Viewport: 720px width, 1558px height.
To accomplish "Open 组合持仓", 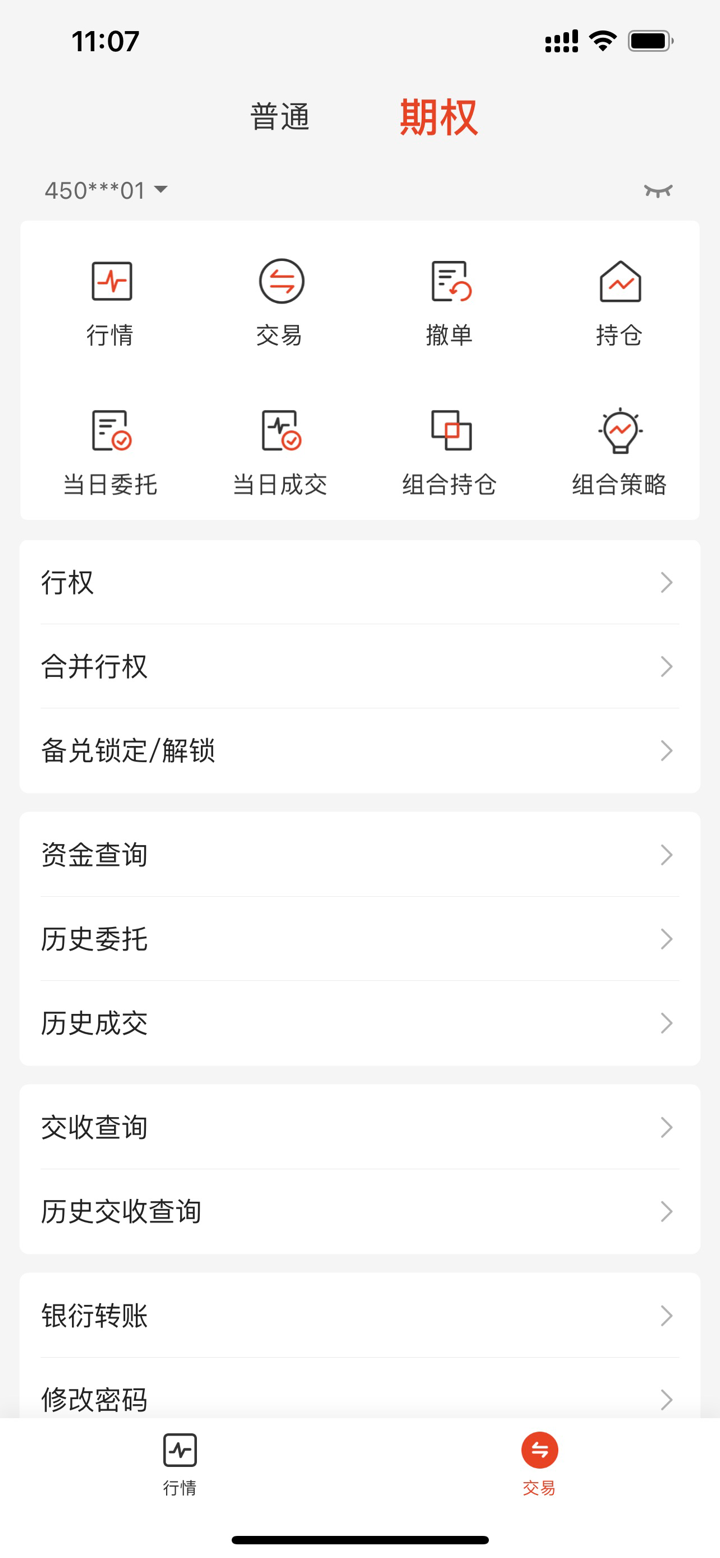I will [x=449, y=453].
